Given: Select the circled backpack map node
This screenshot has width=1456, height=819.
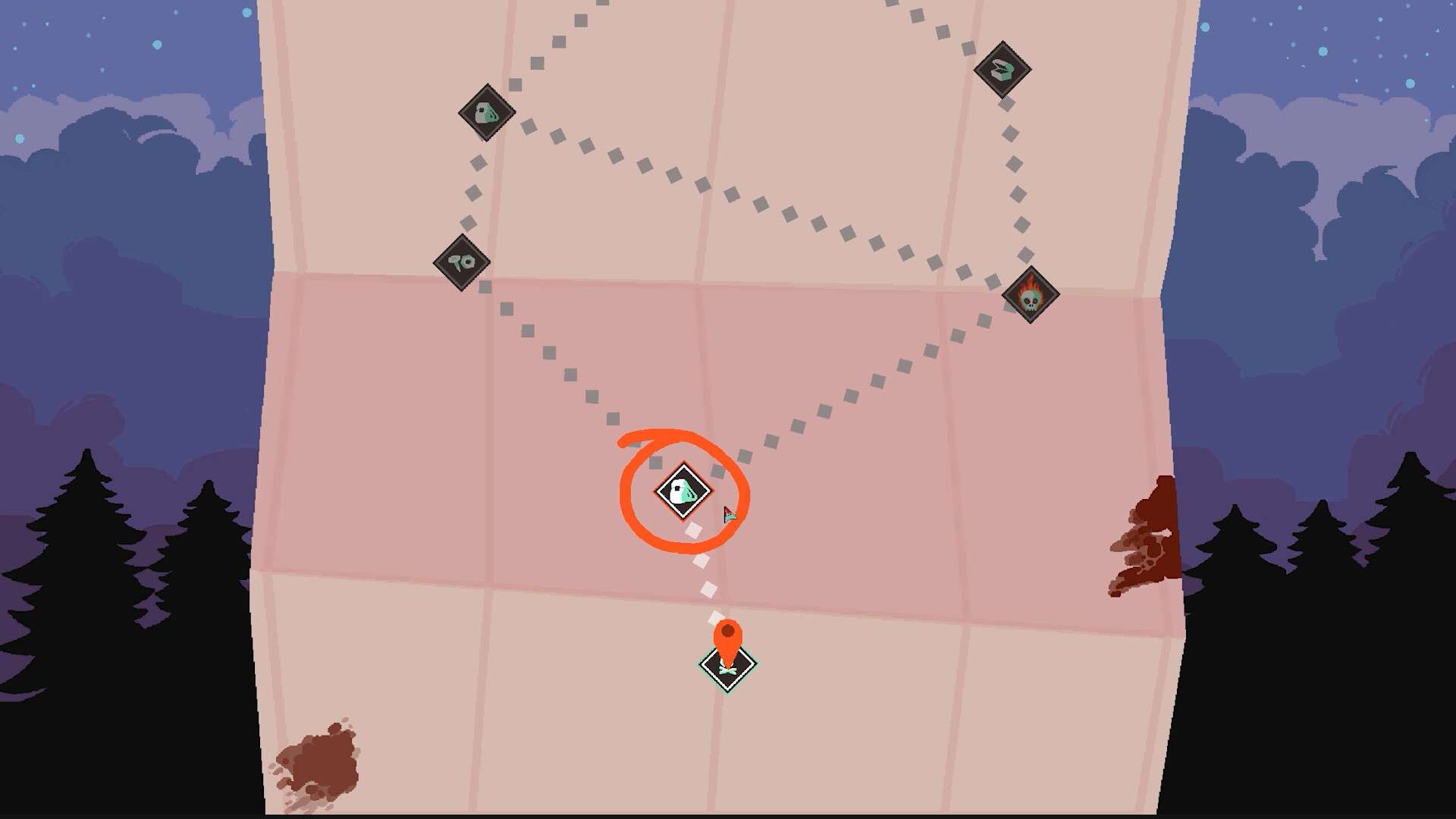Looking at the screenshot, I should 683,491.
